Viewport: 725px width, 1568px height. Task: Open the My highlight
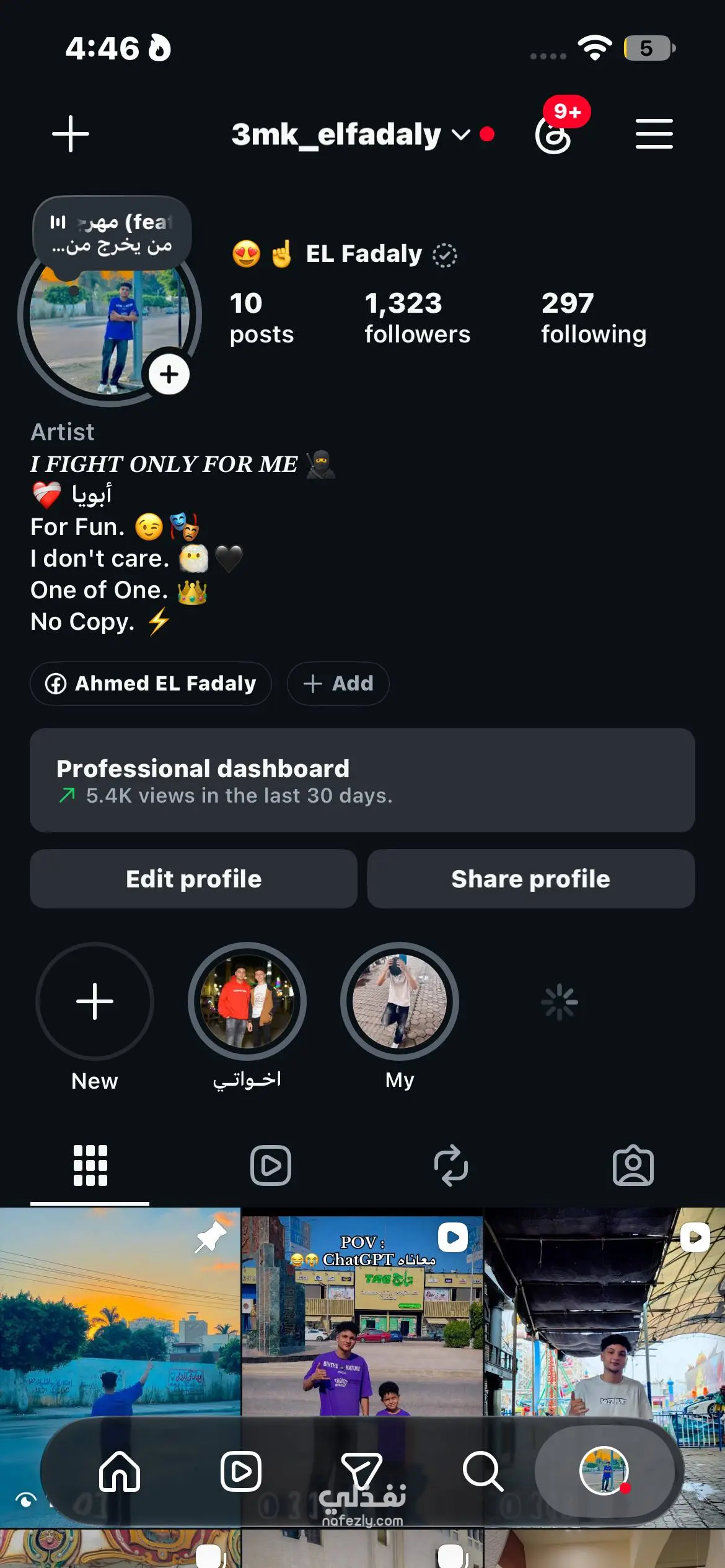click(x=400, y=1001)
